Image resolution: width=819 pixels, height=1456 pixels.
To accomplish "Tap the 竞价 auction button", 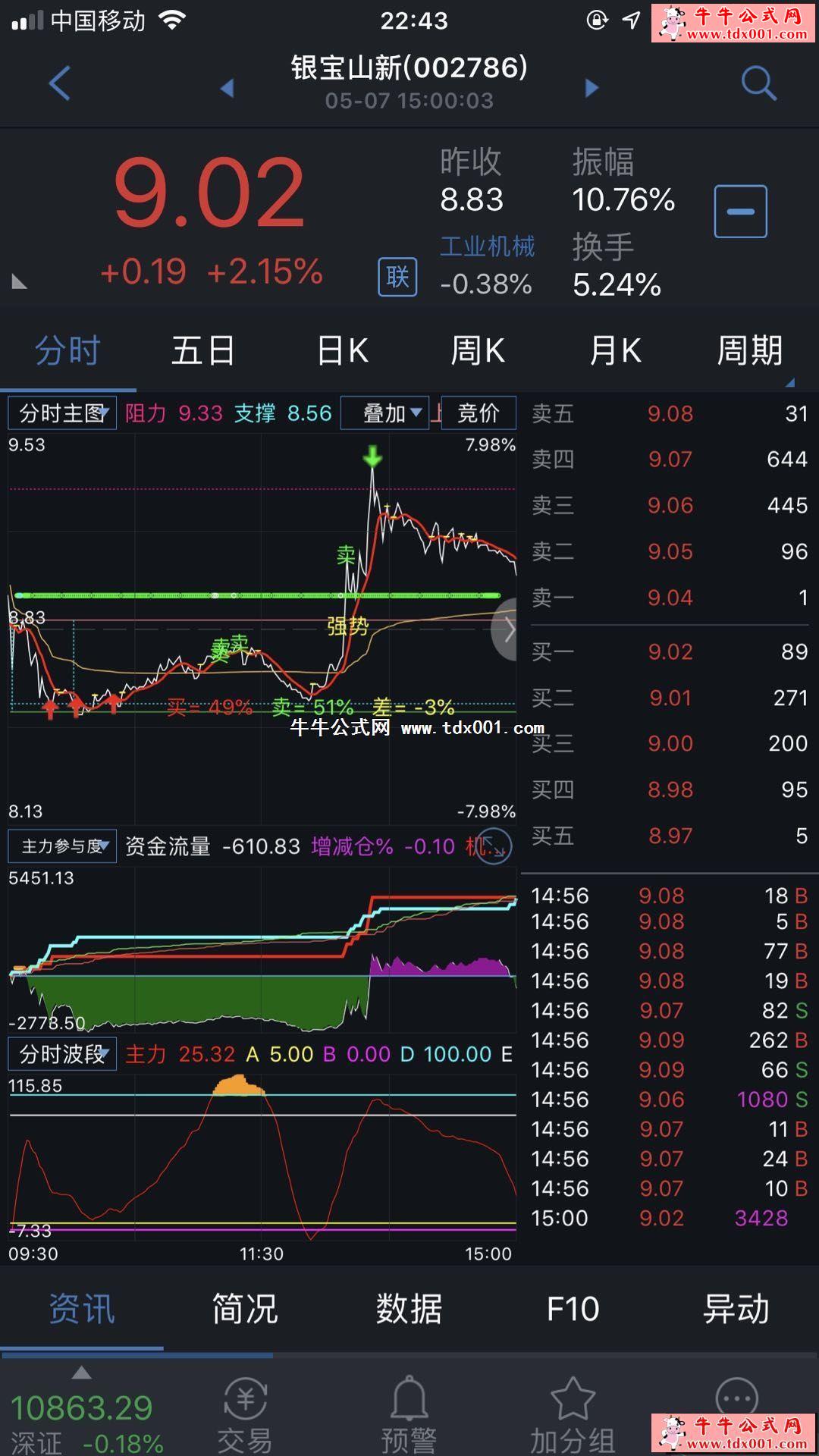I will [479, 413].
